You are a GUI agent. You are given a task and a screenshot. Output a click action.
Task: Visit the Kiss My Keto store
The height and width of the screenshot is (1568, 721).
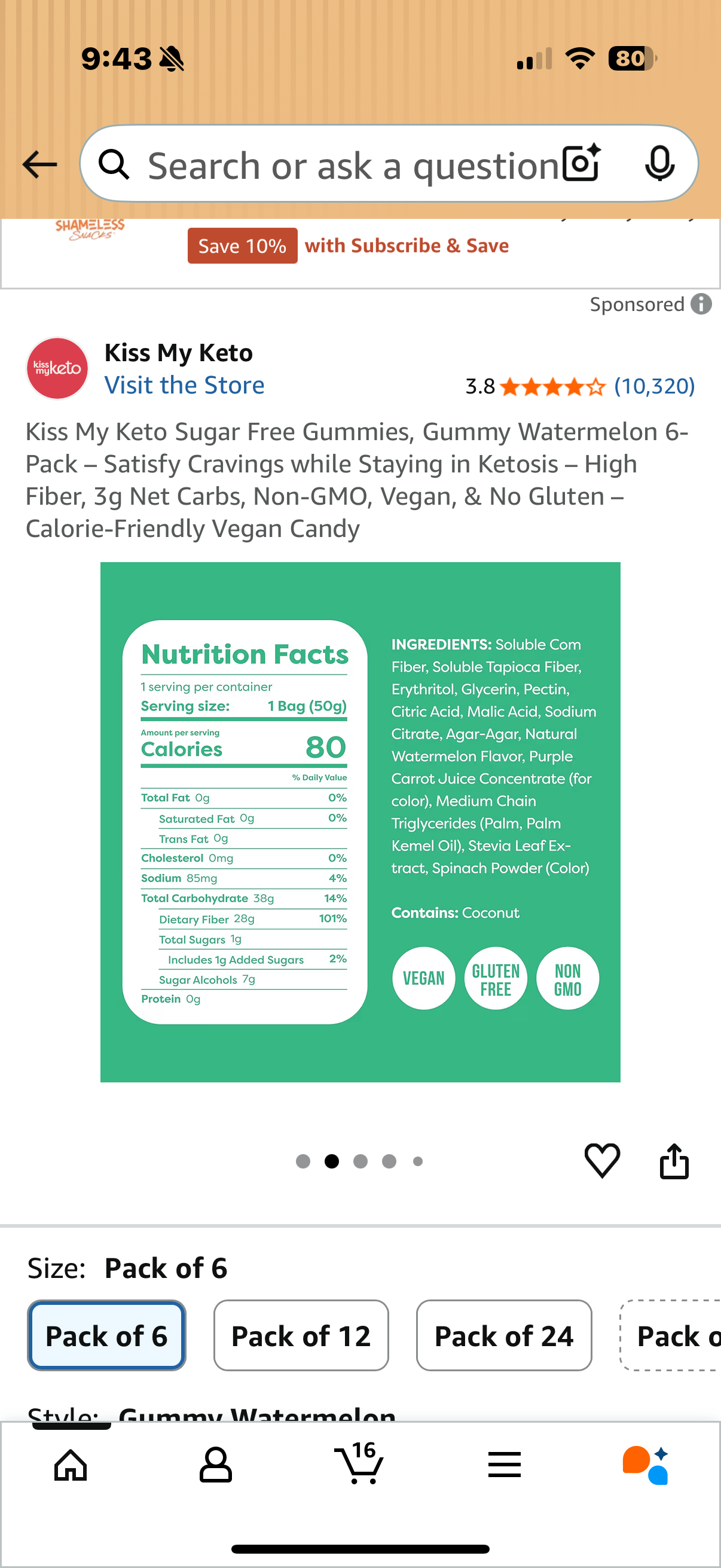pos(184,385)
